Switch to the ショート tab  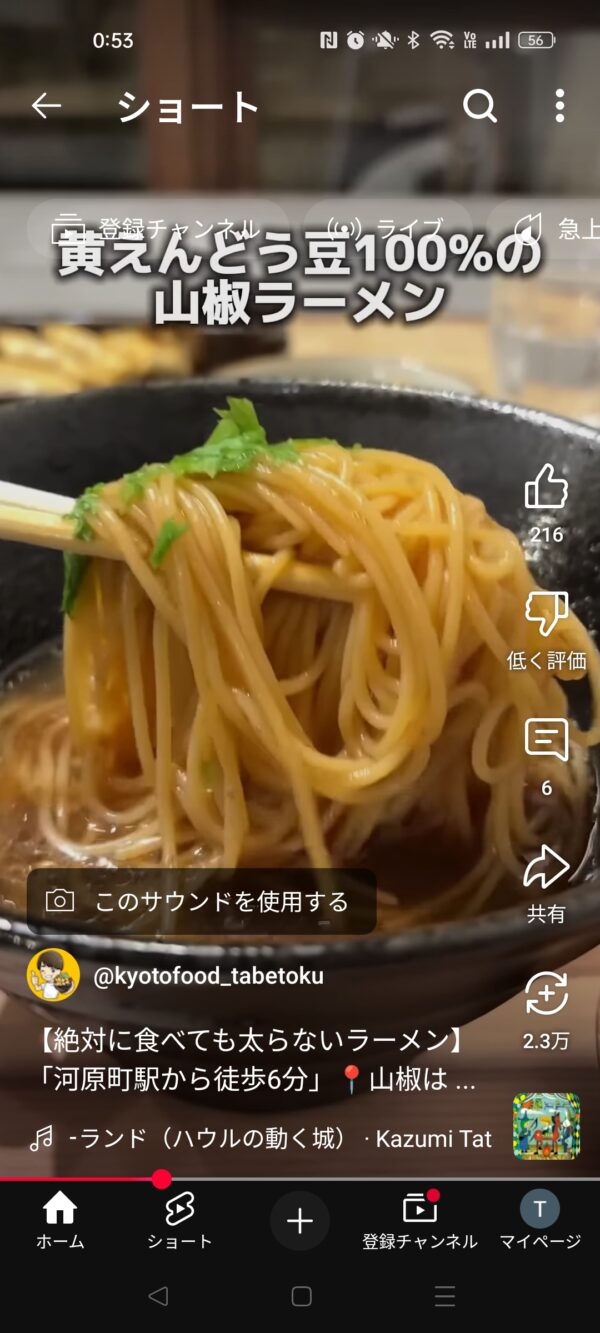tap(180, 1221)
